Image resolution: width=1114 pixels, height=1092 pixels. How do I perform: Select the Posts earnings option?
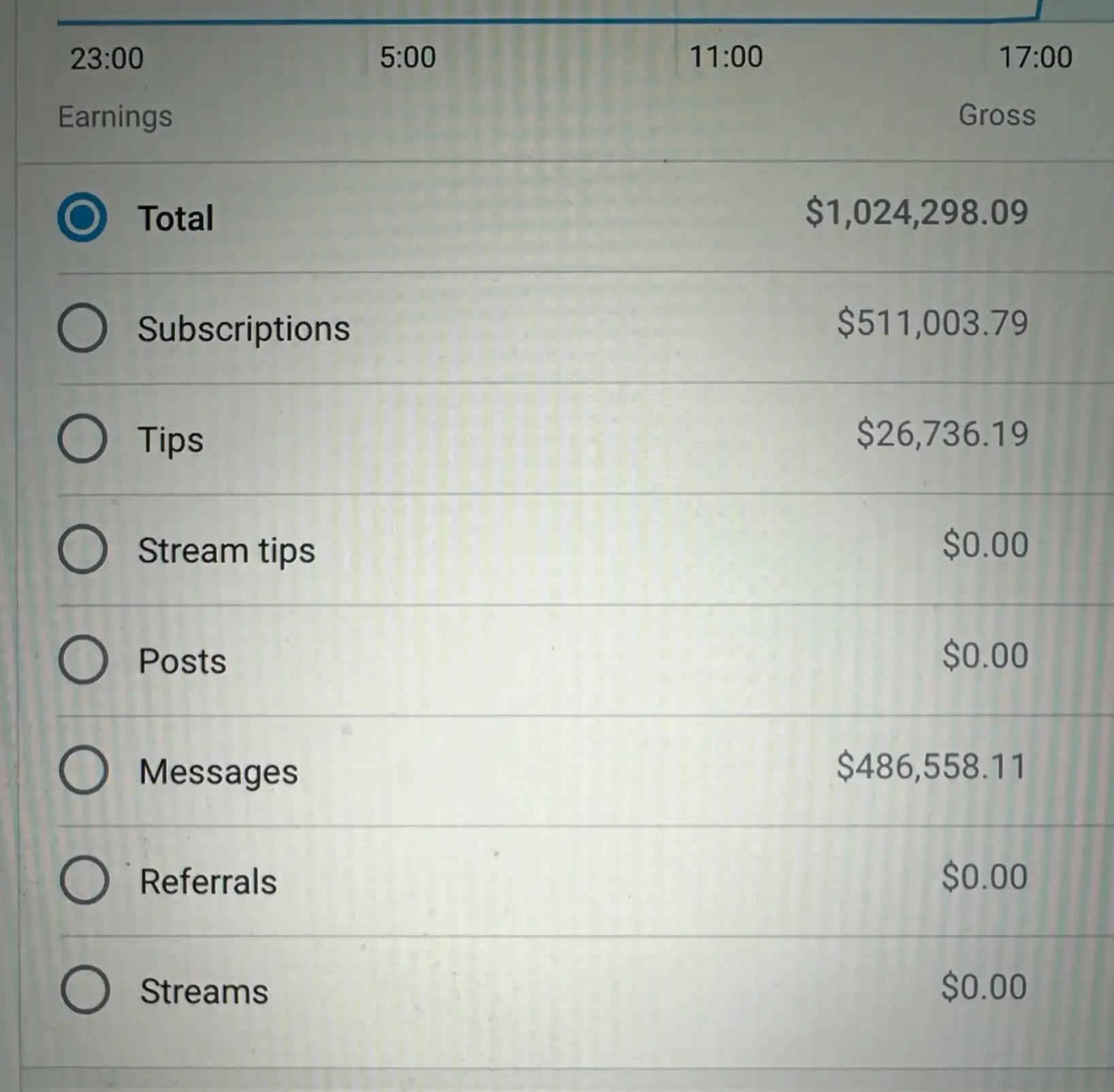83,659
